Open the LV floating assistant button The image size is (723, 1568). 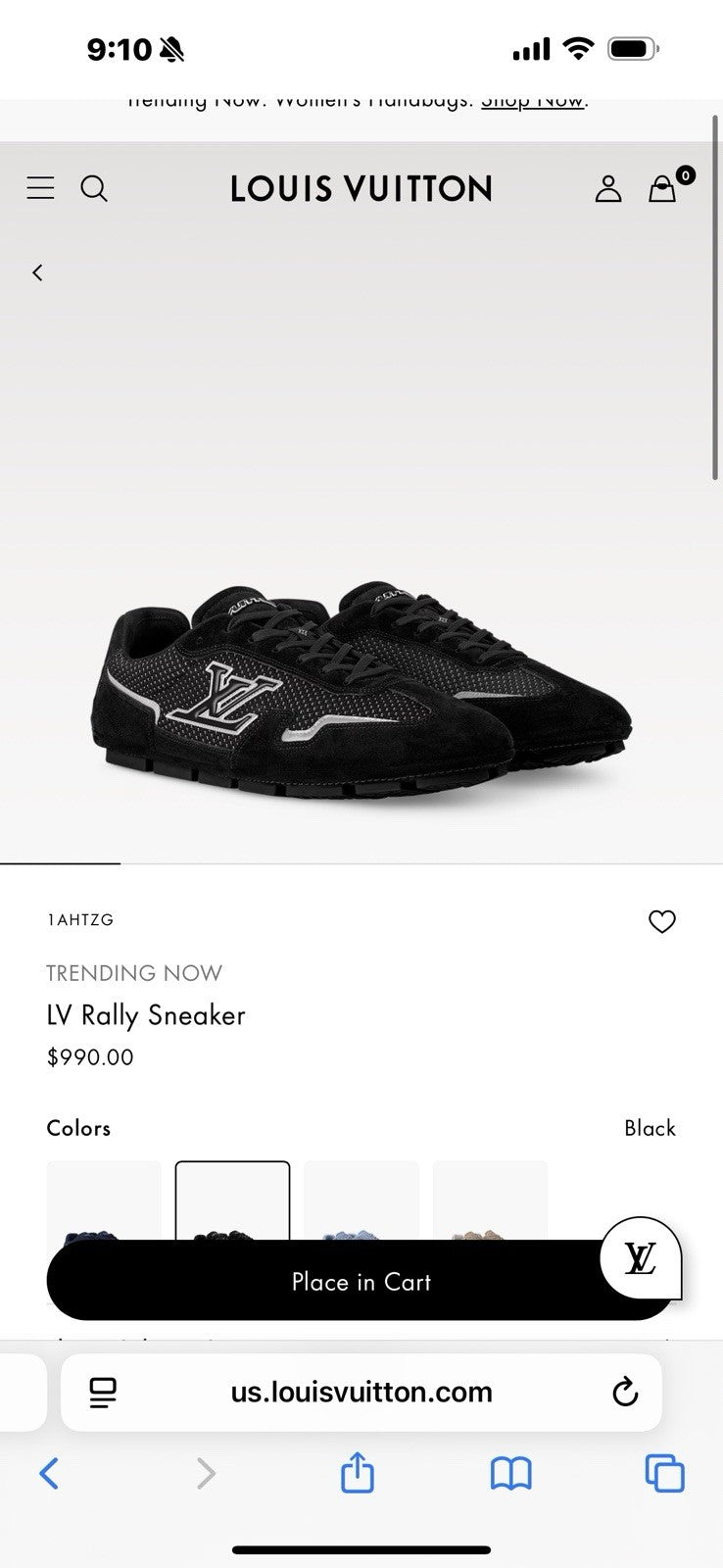[x=641, y=1257]
